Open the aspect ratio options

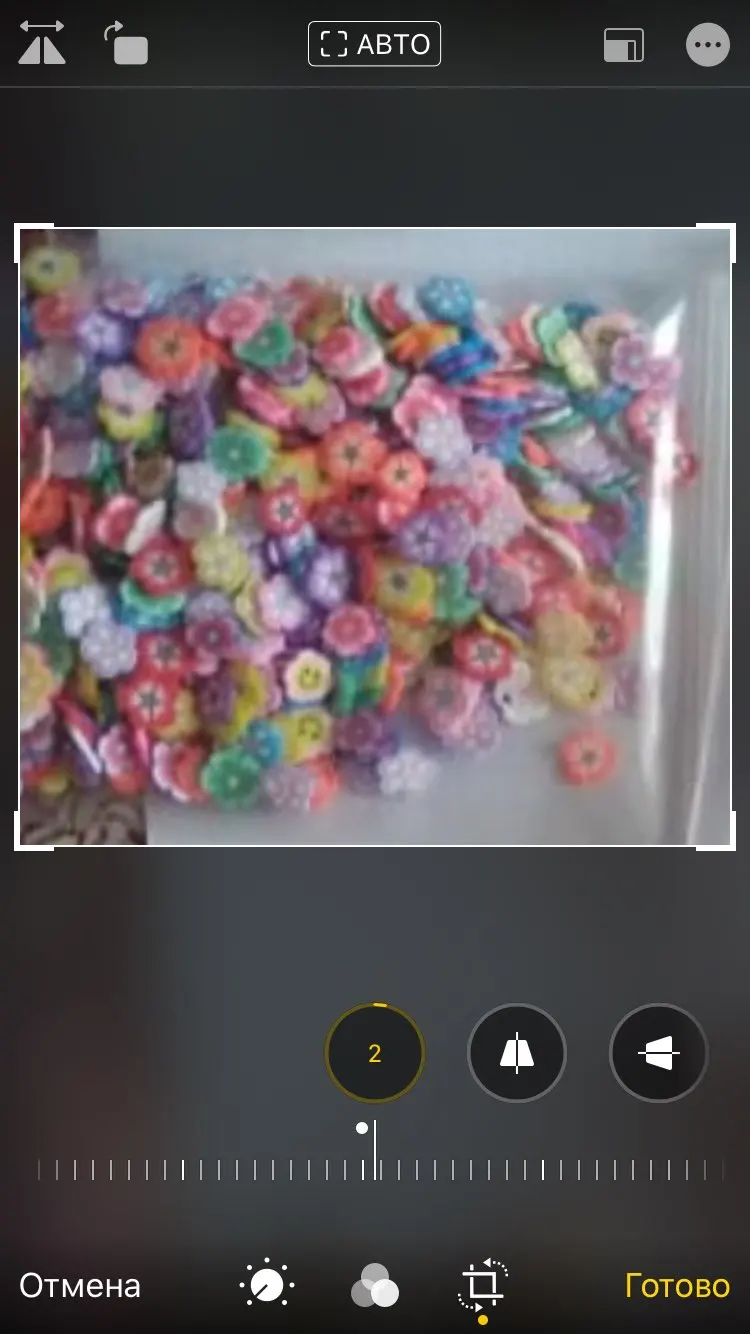click(623, 45)
